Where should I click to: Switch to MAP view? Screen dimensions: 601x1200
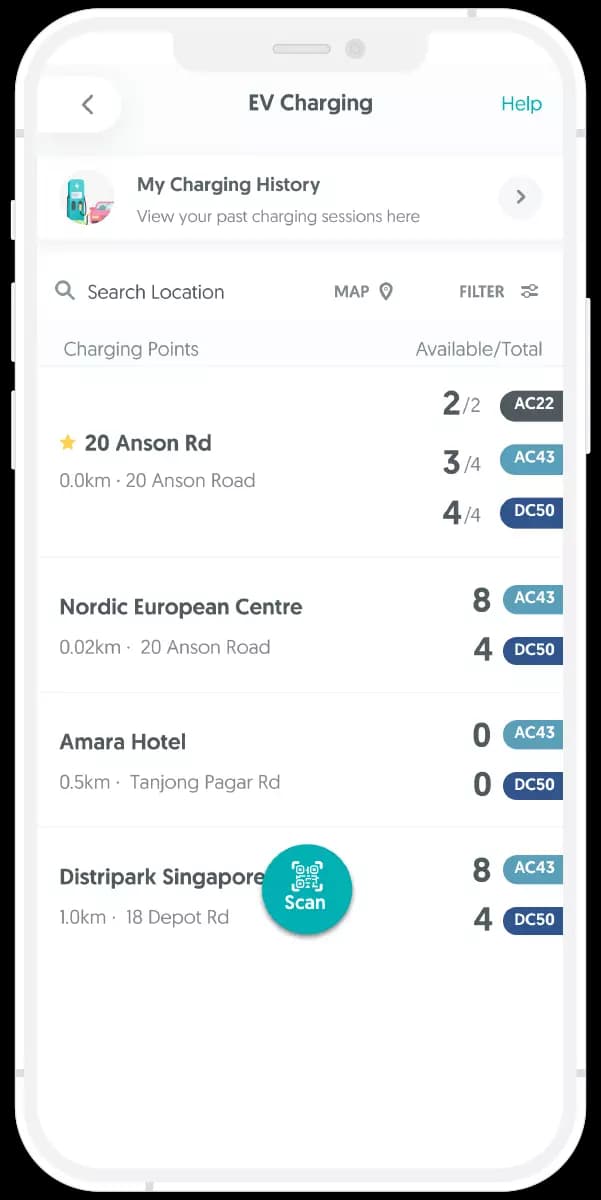[363, 292]
